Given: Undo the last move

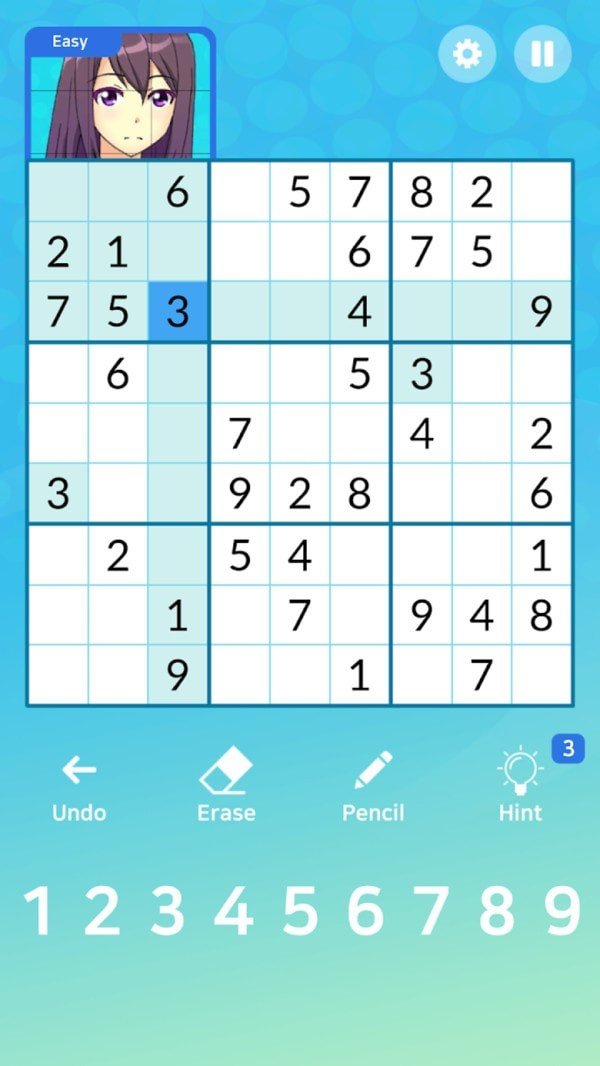Looking at the screenshot, I should [x=79, y=788].
